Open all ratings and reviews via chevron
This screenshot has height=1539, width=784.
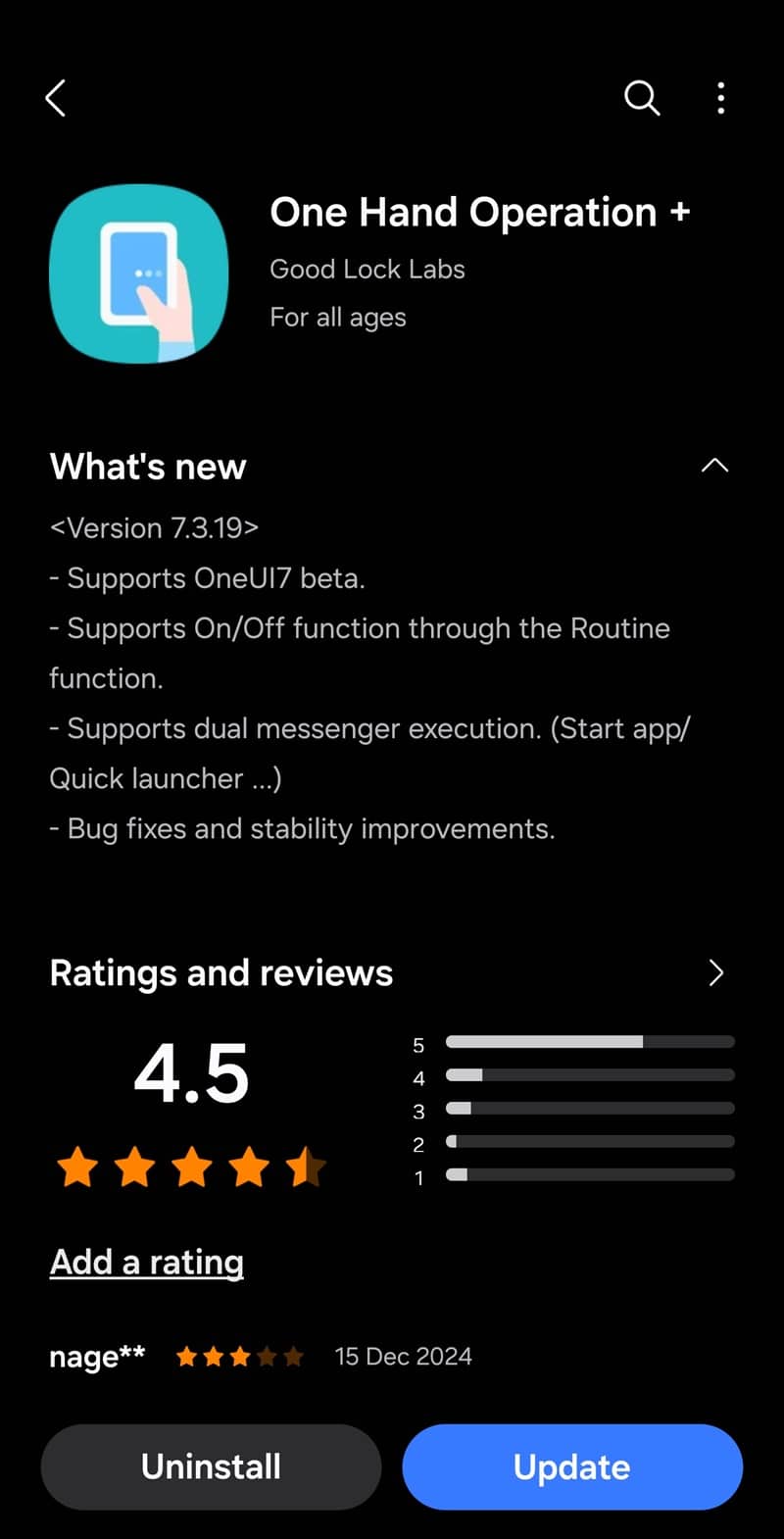pos(716,972)
